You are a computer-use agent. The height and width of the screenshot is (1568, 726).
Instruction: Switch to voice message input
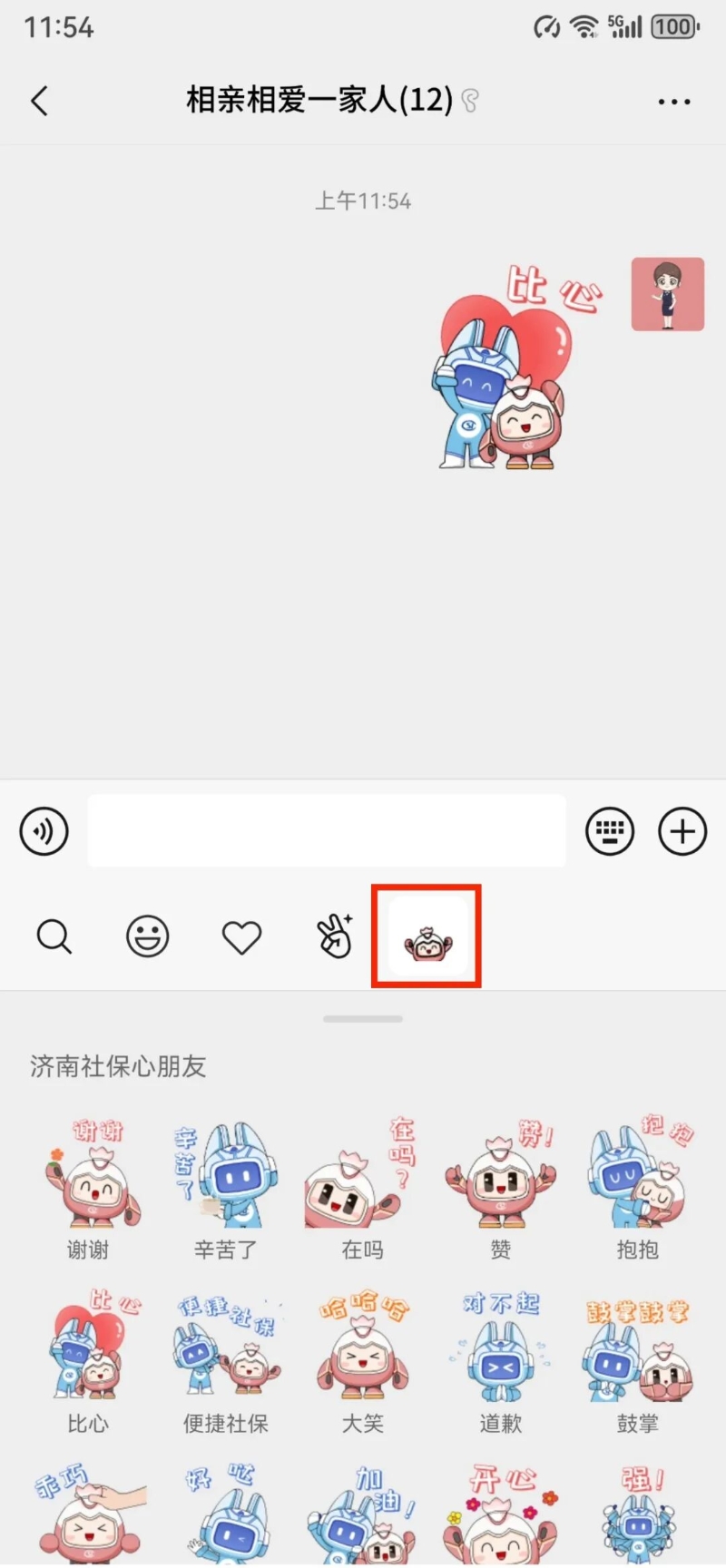point(44,831)
